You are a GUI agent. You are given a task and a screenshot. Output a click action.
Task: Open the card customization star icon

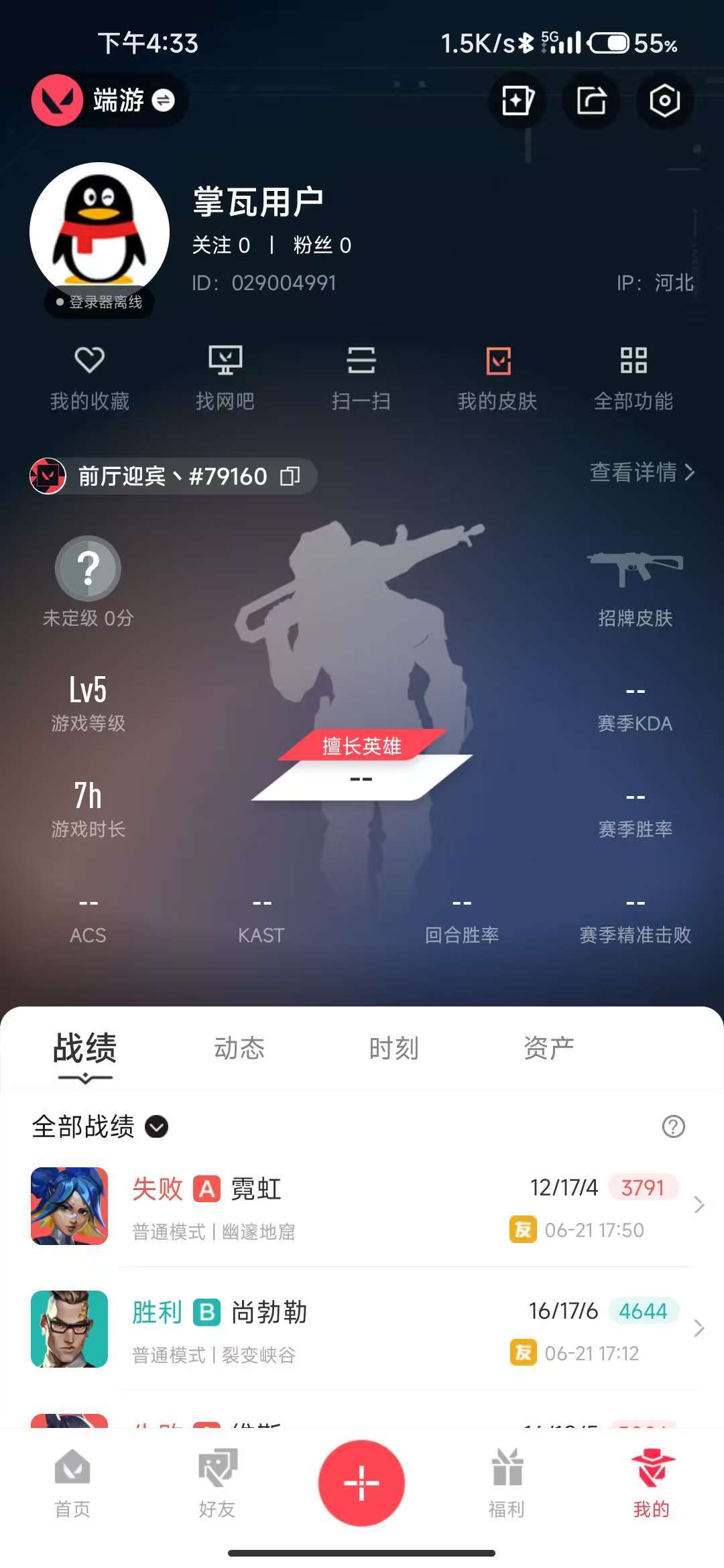[x=518, y=101]
